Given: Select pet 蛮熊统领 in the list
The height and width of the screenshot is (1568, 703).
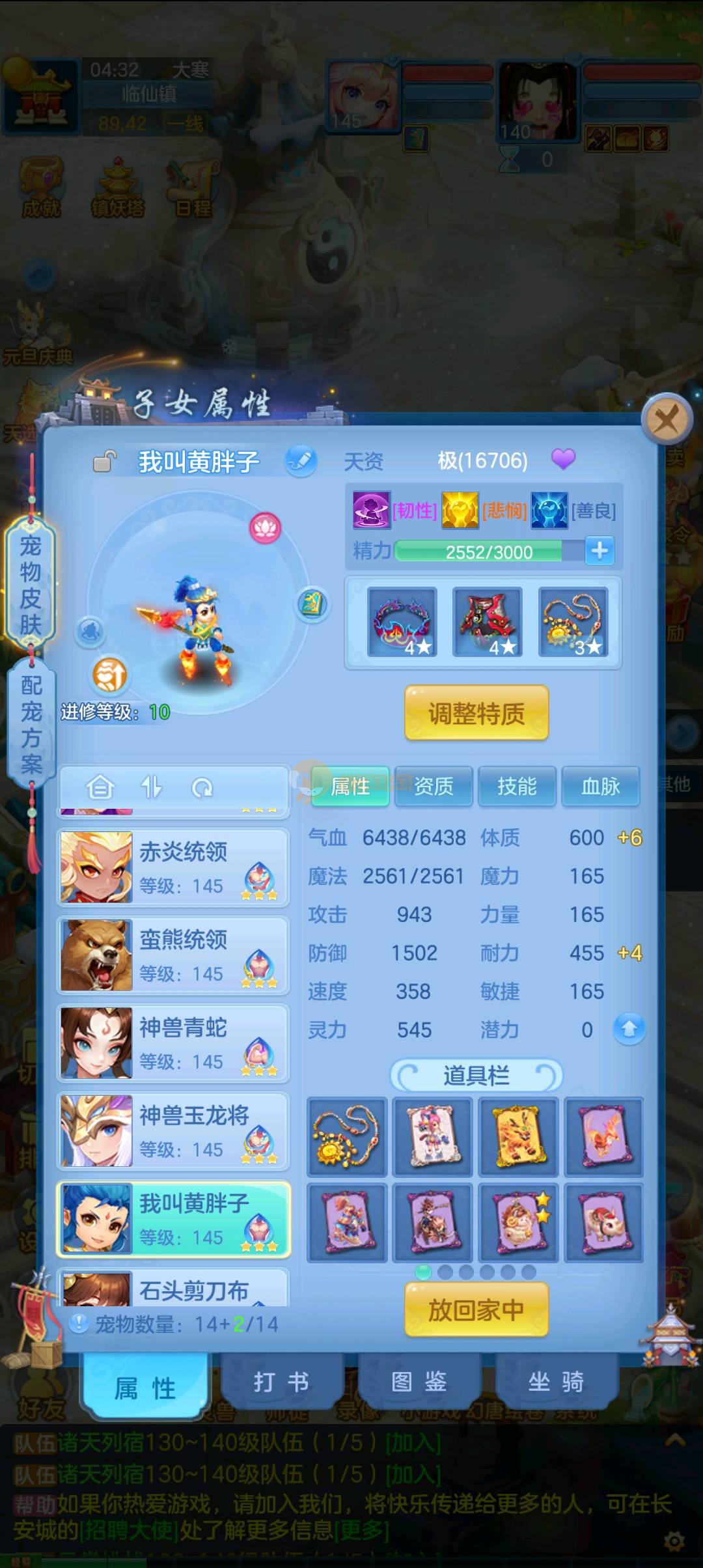Looking at the screenshot, I should coord(173,955).
